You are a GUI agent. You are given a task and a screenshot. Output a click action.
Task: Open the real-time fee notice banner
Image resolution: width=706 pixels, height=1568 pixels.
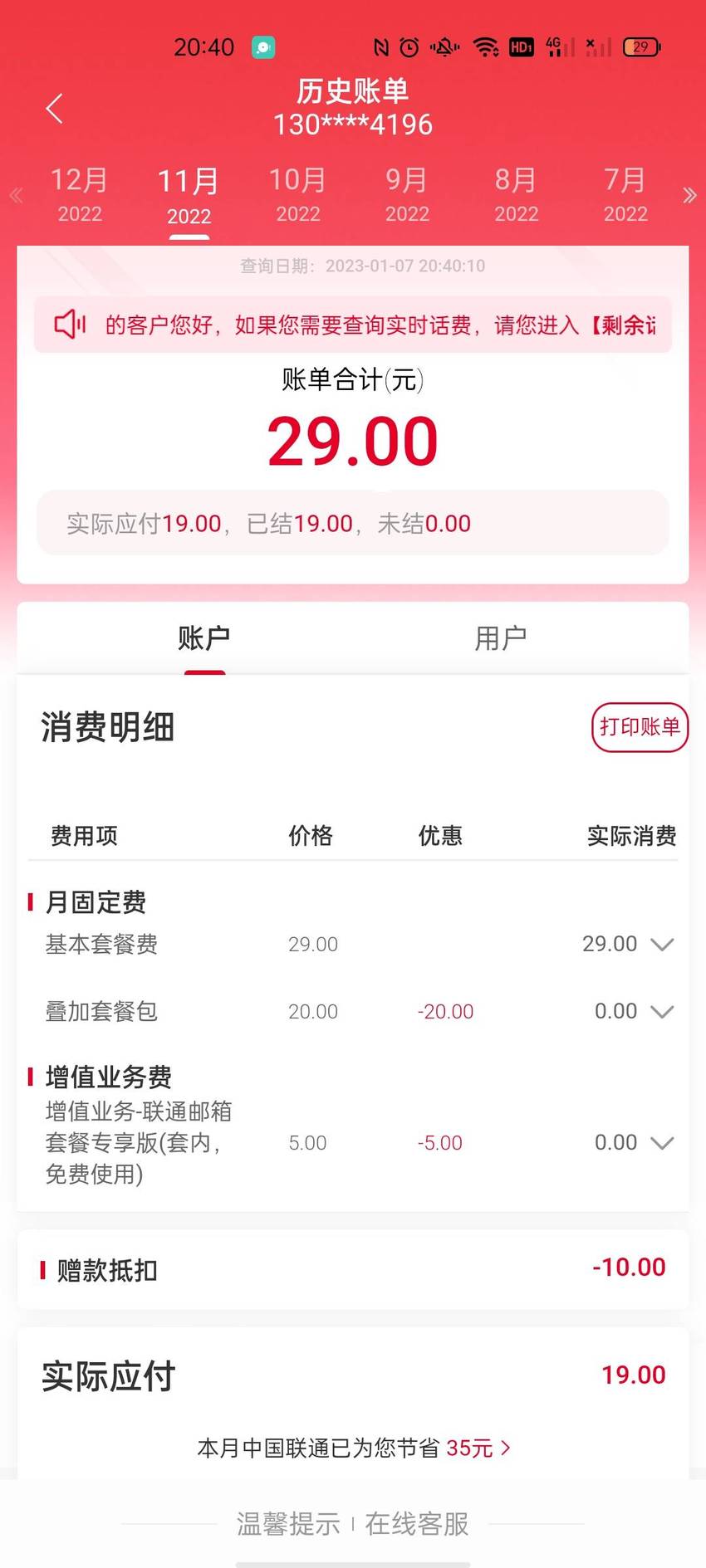click(x=353, y=325)
